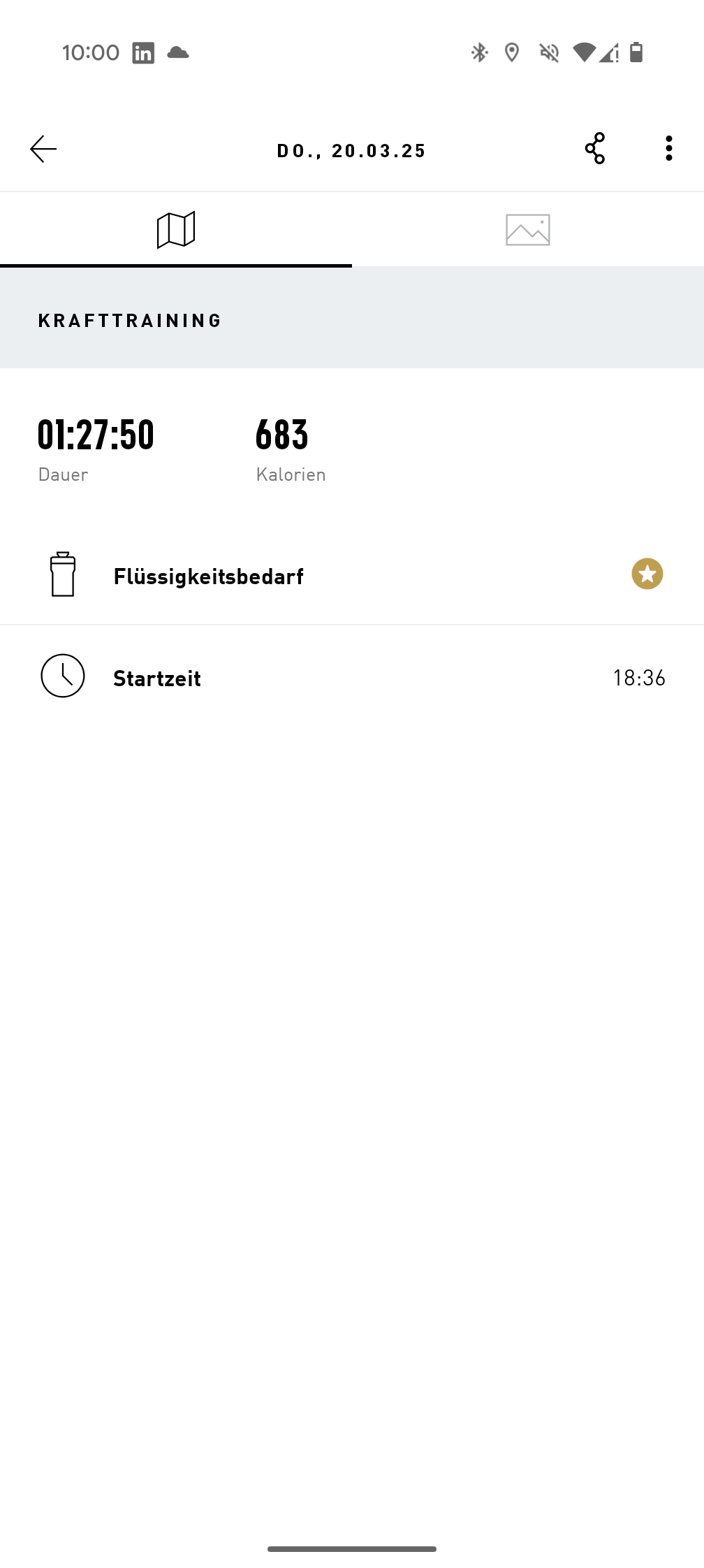Go back with the arrow icon
Screen dimensions: 704x1568
tap(43, 149)
